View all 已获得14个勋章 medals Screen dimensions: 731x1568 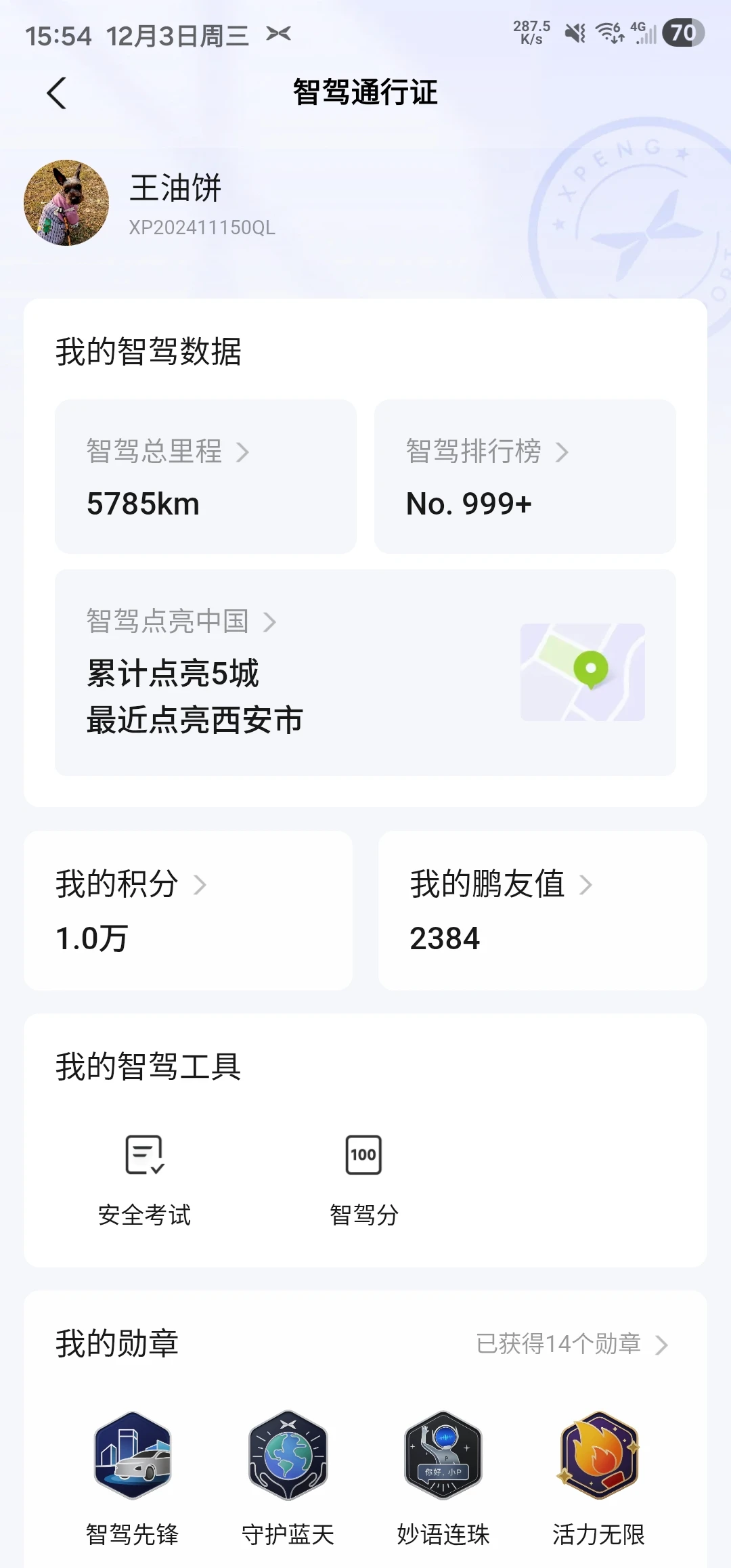pyautogui.click(x=572, y=1344)
